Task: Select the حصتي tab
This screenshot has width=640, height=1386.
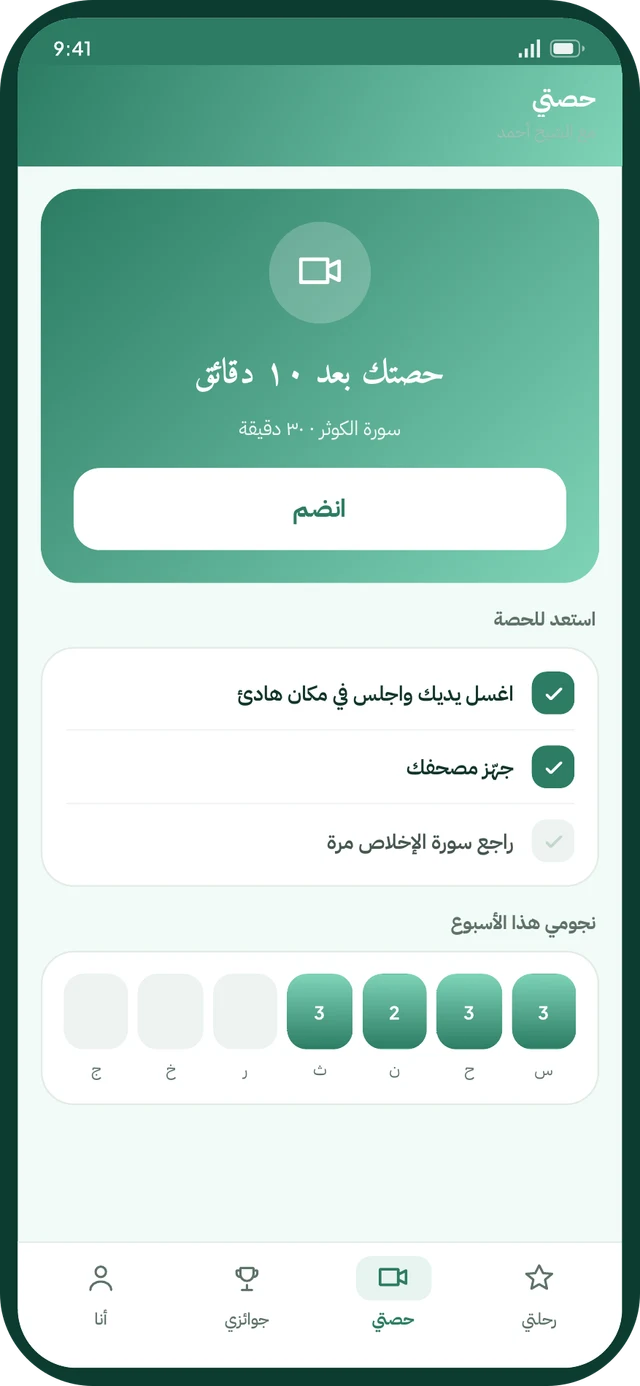Action: point(393,1294)
